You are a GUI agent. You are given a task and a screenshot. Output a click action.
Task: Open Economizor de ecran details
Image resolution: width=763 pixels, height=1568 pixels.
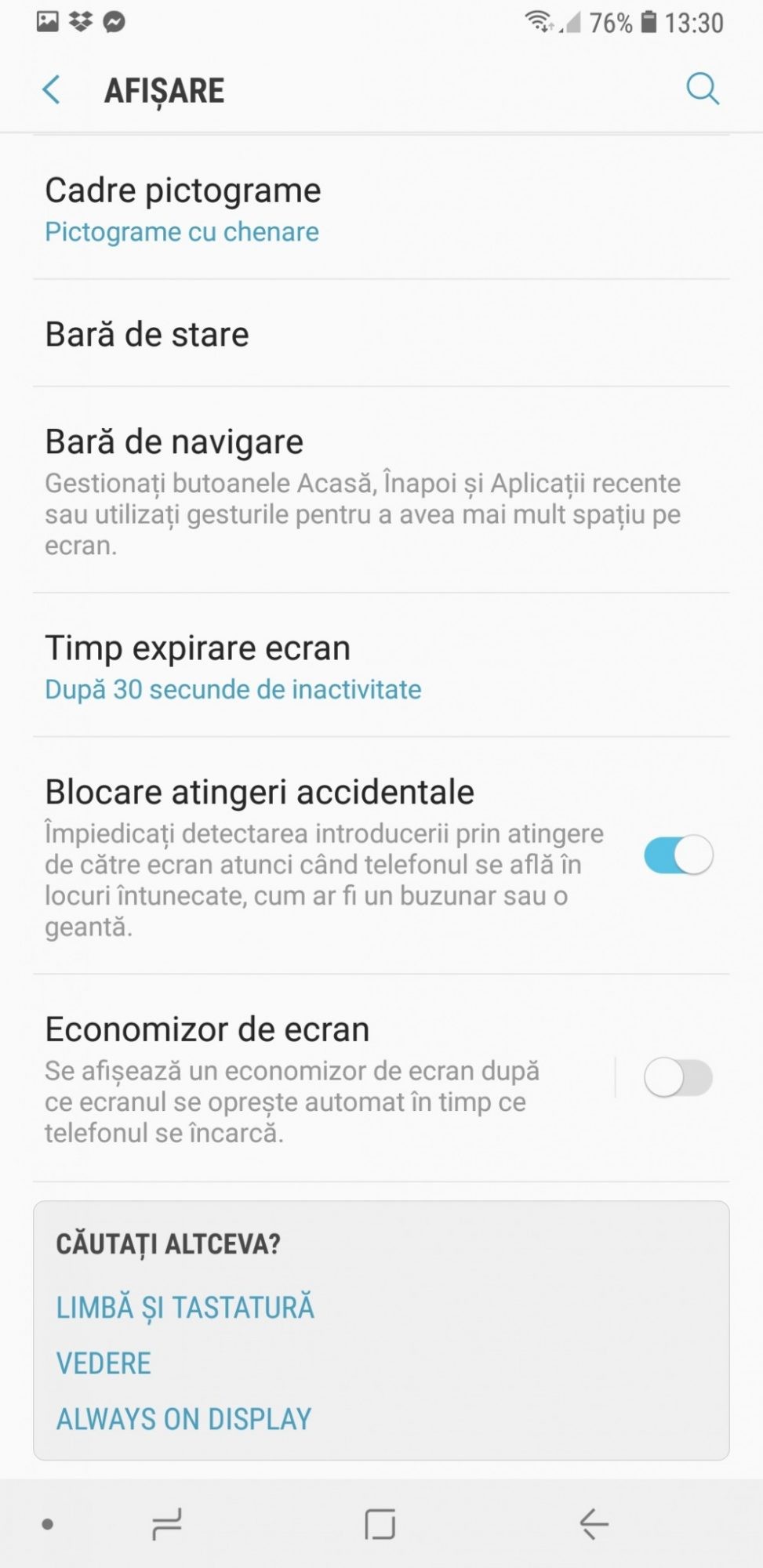[x=314, y=1078]
